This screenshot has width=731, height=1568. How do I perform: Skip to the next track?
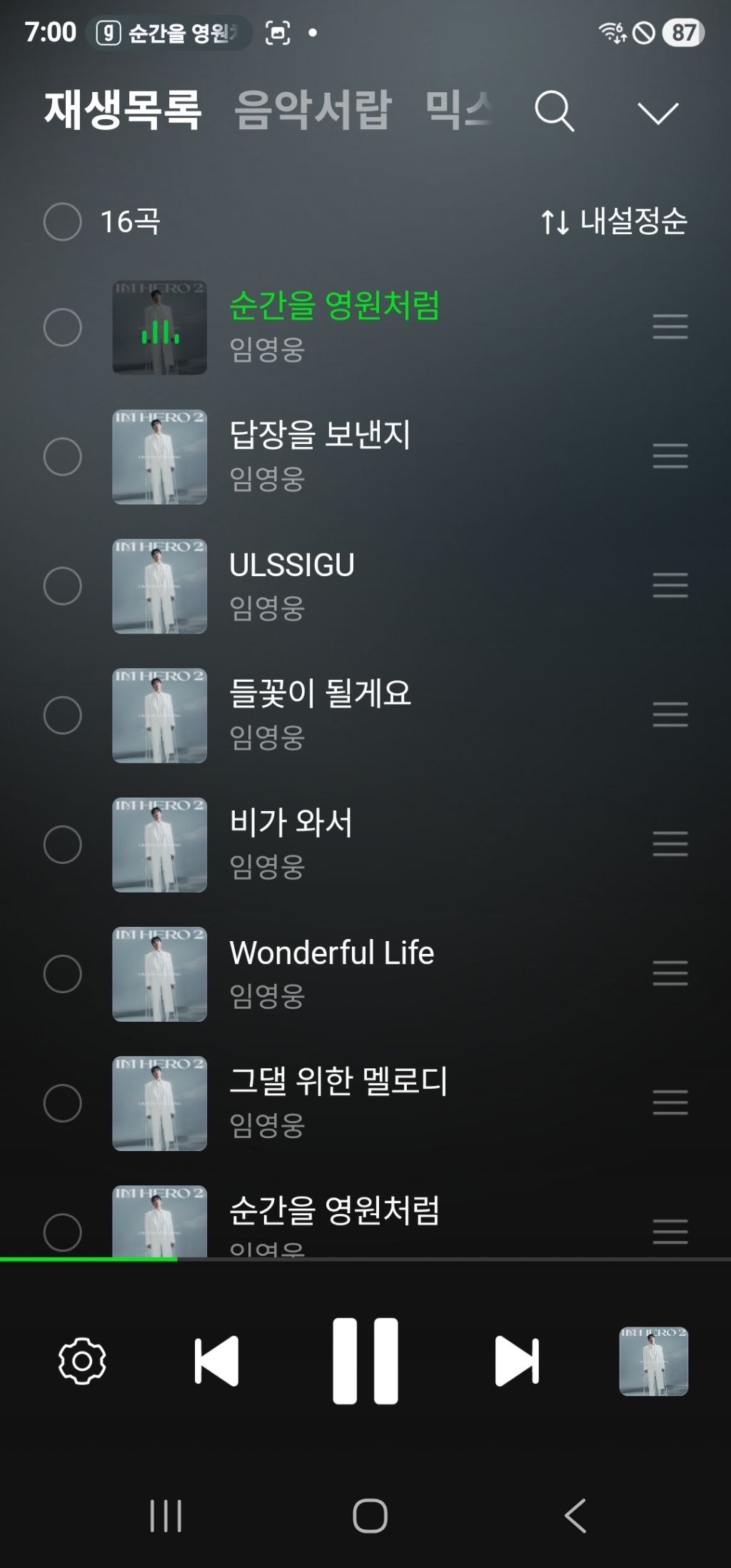click(517, 1361)
